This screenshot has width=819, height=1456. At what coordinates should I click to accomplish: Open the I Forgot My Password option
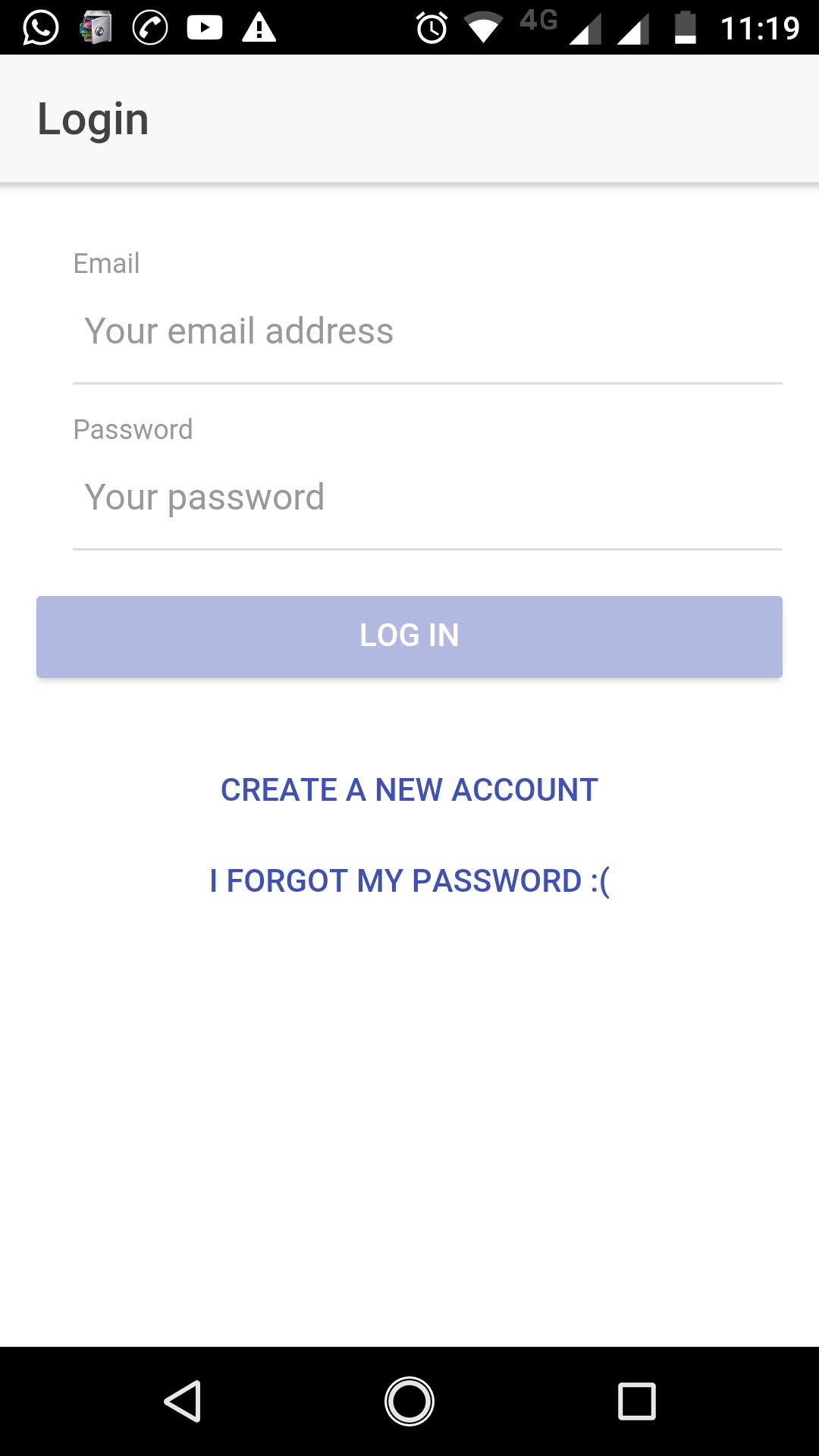(x=409, y=881)
